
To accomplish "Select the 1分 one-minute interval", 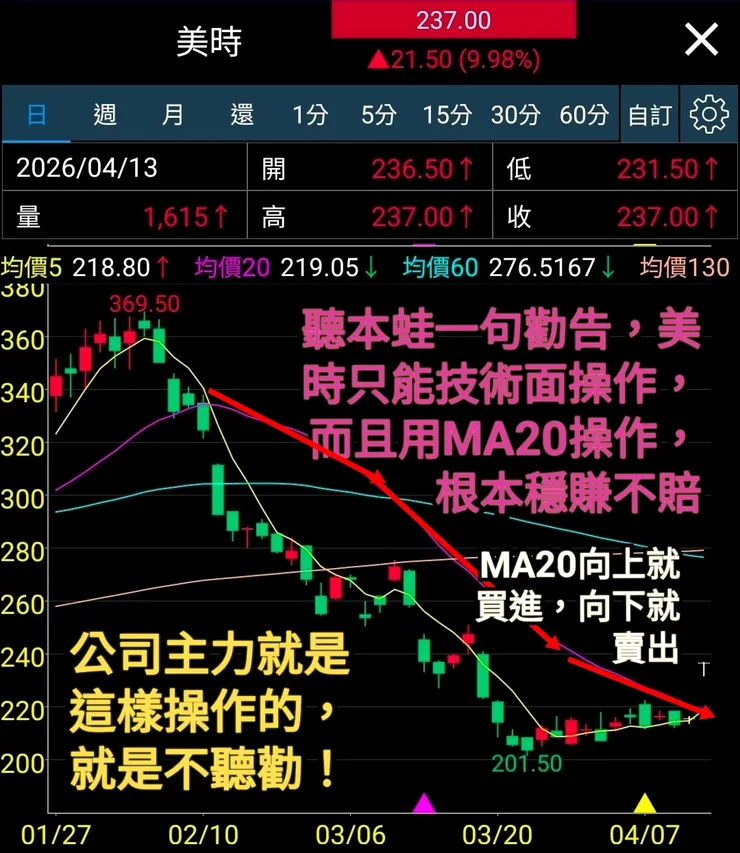I will (311, 114).
